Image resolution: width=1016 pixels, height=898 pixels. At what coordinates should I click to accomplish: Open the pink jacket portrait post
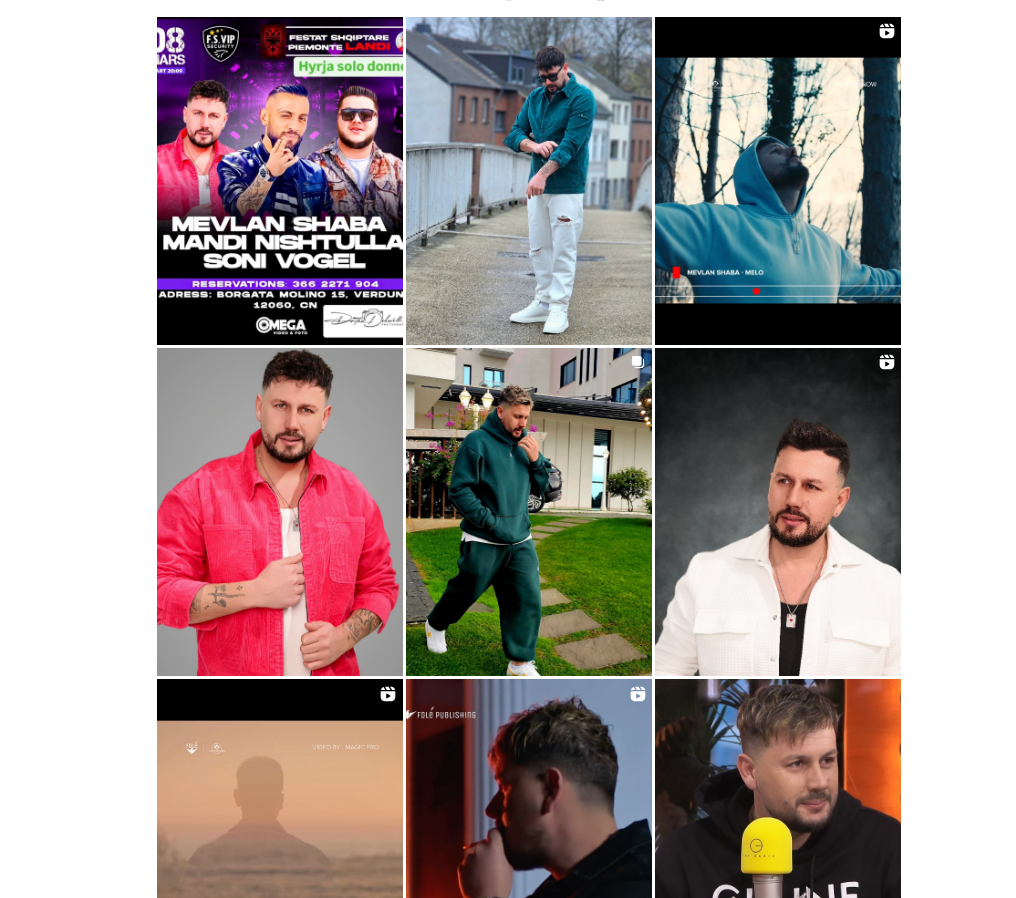point(280,512)
